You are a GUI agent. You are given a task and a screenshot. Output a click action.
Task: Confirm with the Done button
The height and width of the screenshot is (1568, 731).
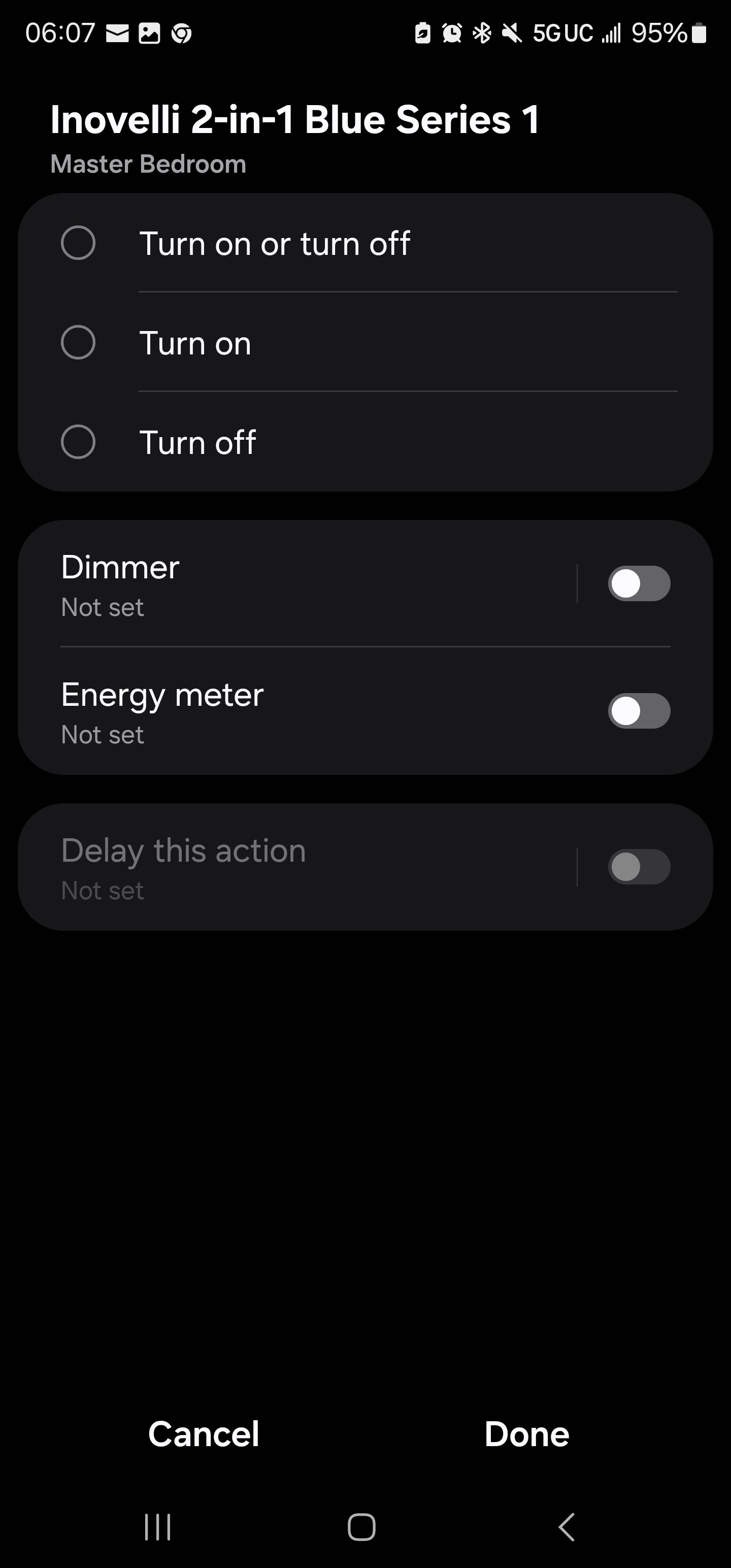click(526, 1434)
